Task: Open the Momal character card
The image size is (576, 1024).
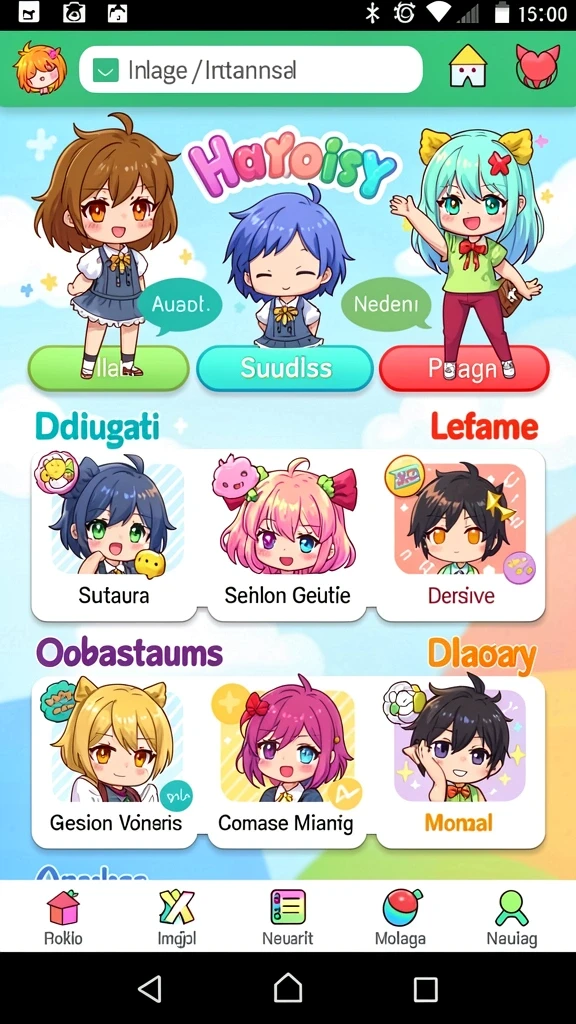Action: coord(461,762)
